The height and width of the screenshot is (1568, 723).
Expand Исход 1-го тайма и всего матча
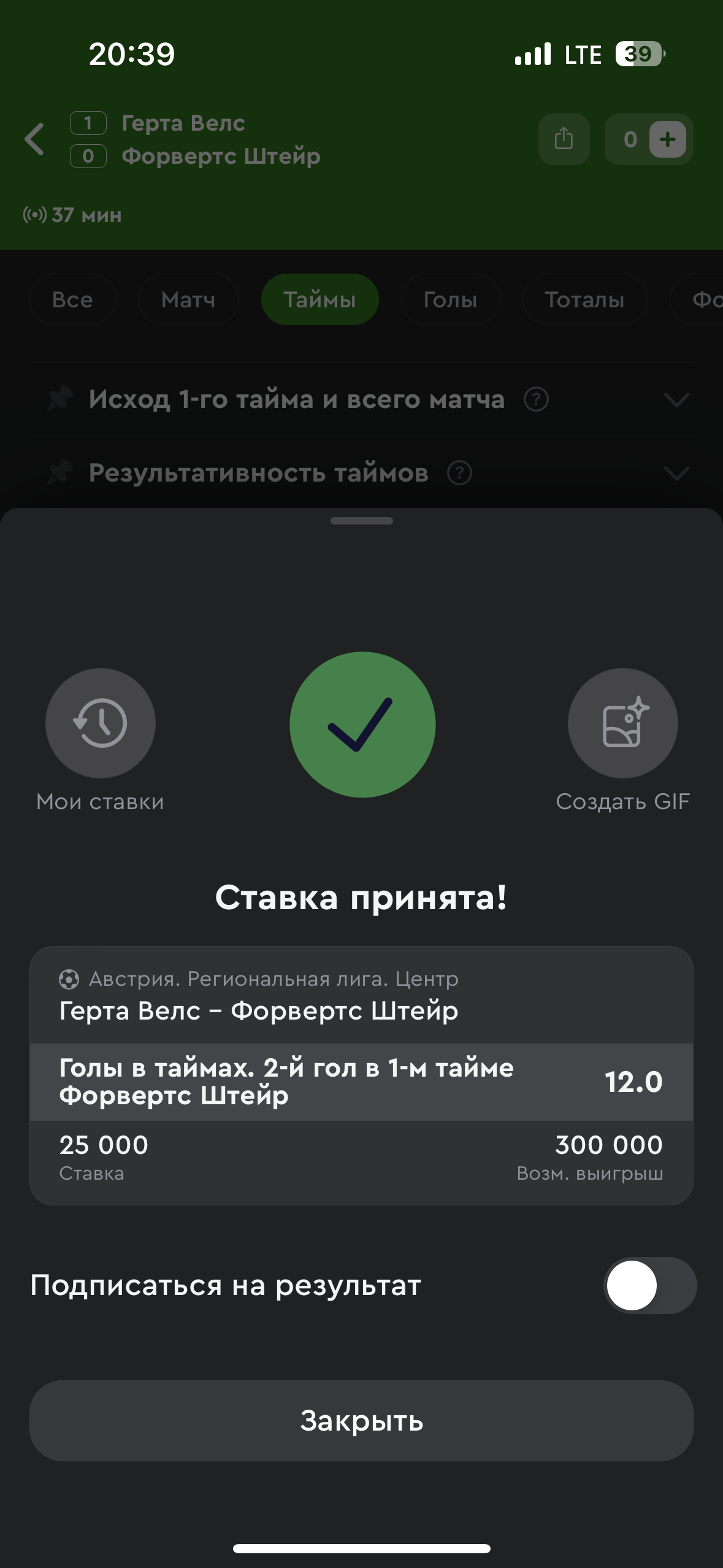coord(676,400)
